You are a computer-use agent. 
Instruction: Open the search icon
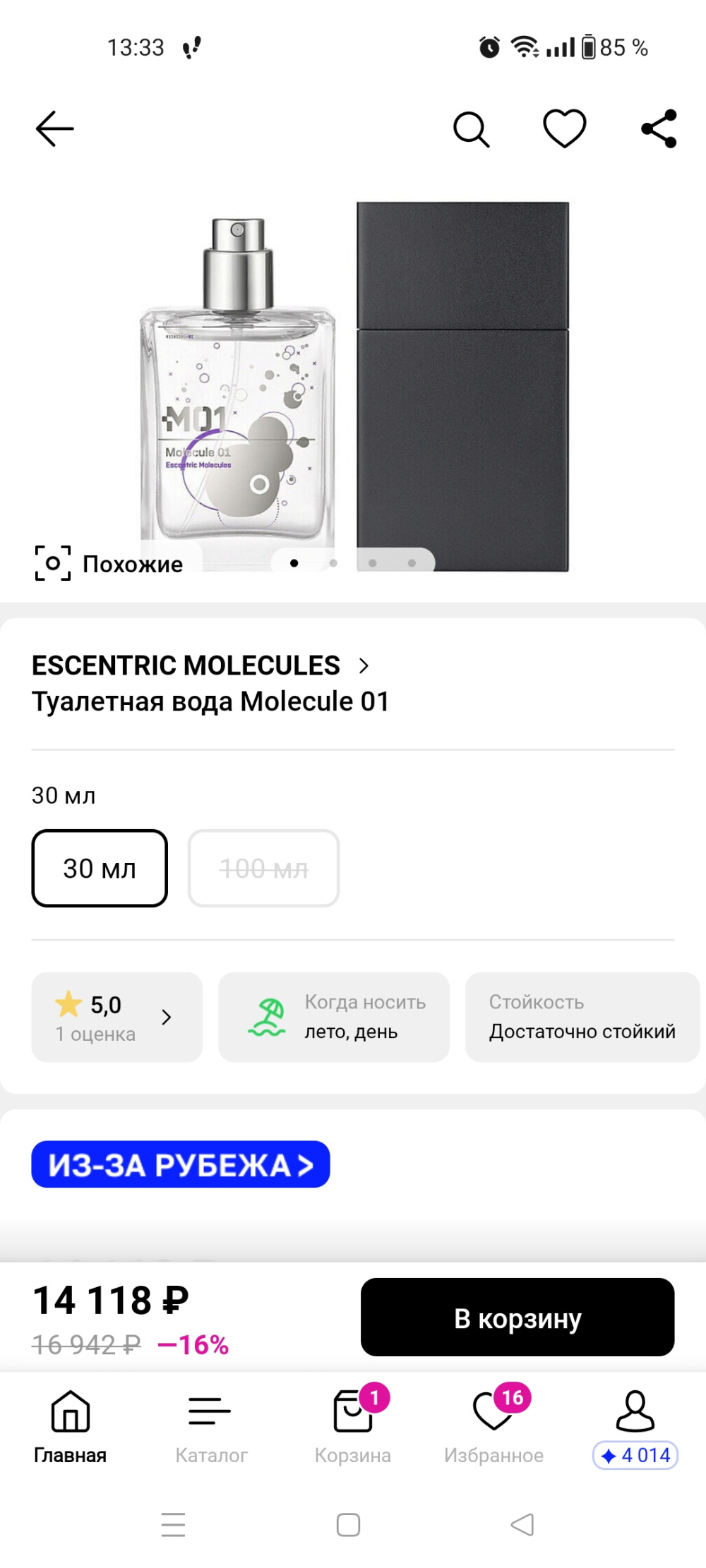[472, 128]
